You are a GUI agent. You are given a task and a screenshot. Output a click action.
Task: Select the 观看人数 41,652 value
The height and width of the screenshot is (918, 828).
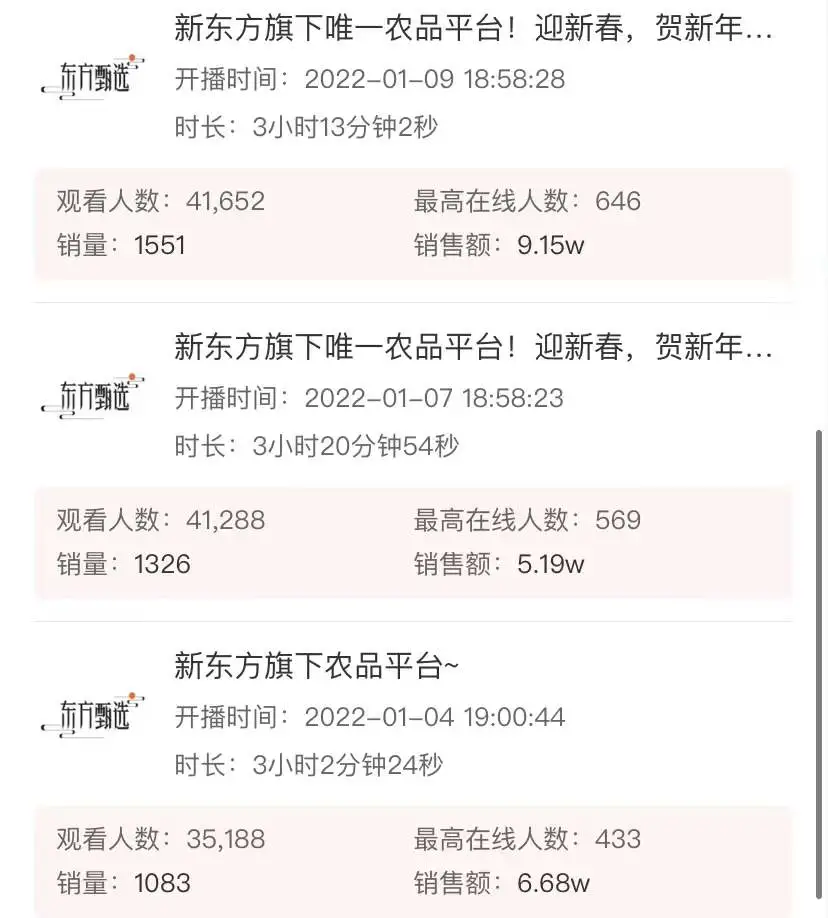(x=224, y=201)
